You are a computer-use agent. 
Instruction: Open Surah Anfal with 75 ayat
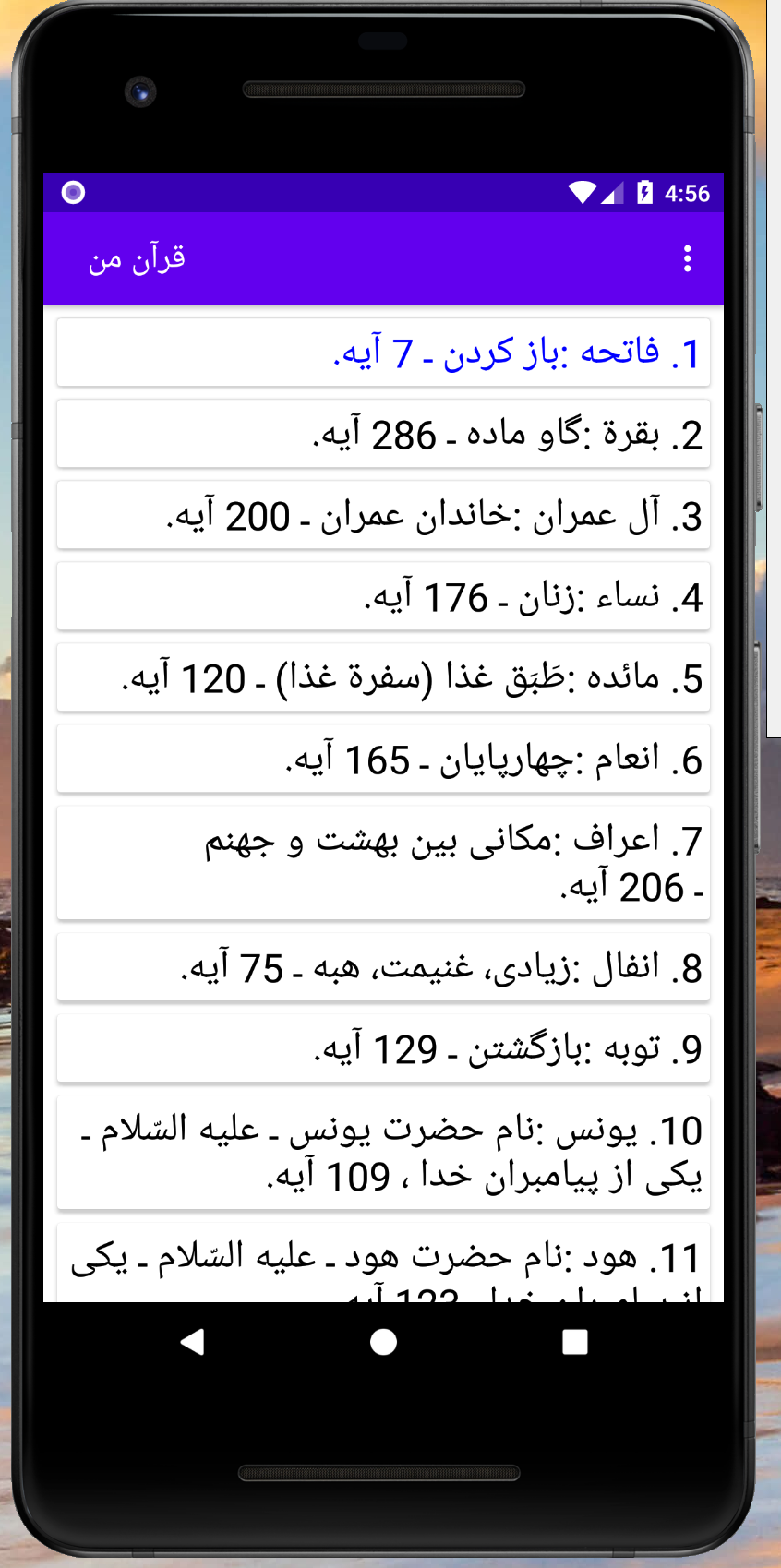[x=384, y=966]
